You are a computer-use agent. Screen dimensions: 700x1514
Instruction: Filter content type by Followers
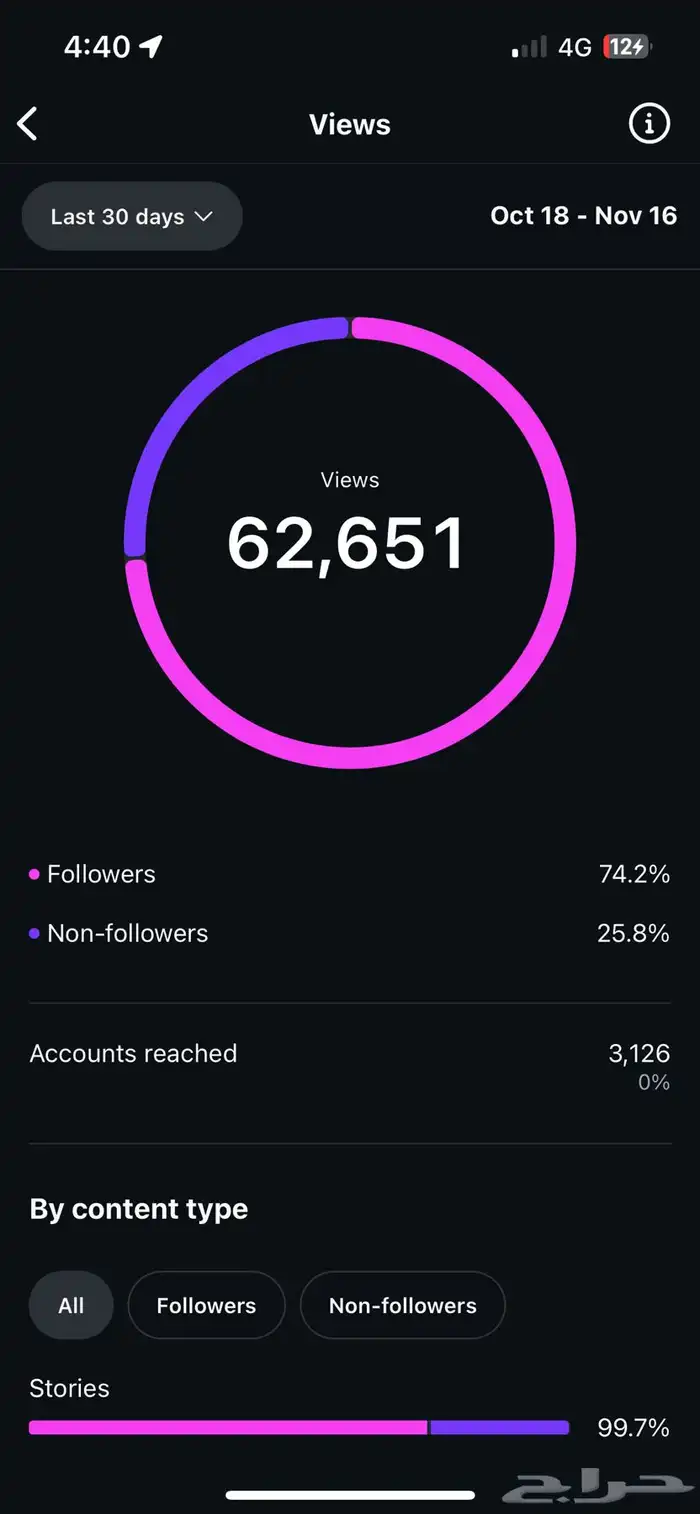pos(206,1305)
